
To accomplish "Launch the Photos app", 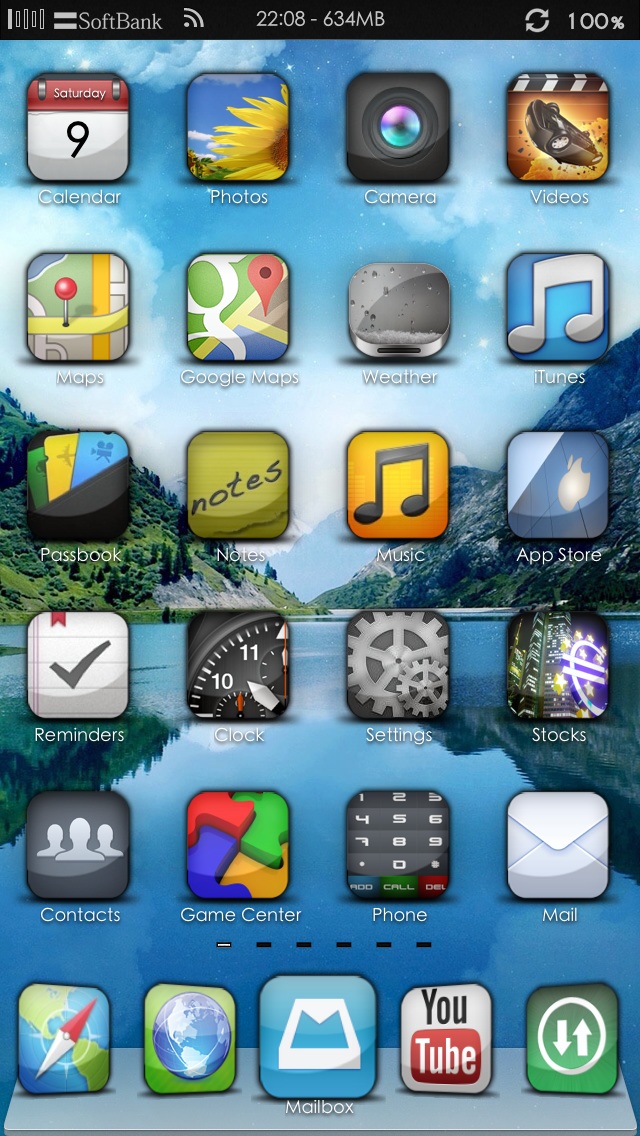I will [238, 127].
